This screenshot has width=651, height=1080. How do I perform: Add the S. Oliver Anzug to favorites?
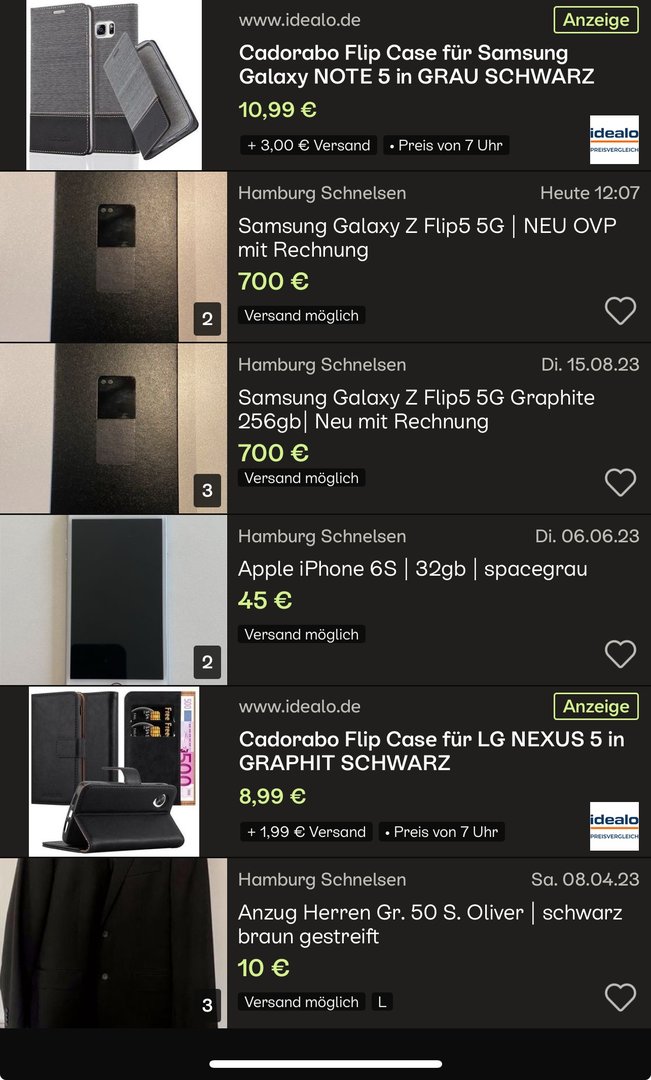[620, 997]
